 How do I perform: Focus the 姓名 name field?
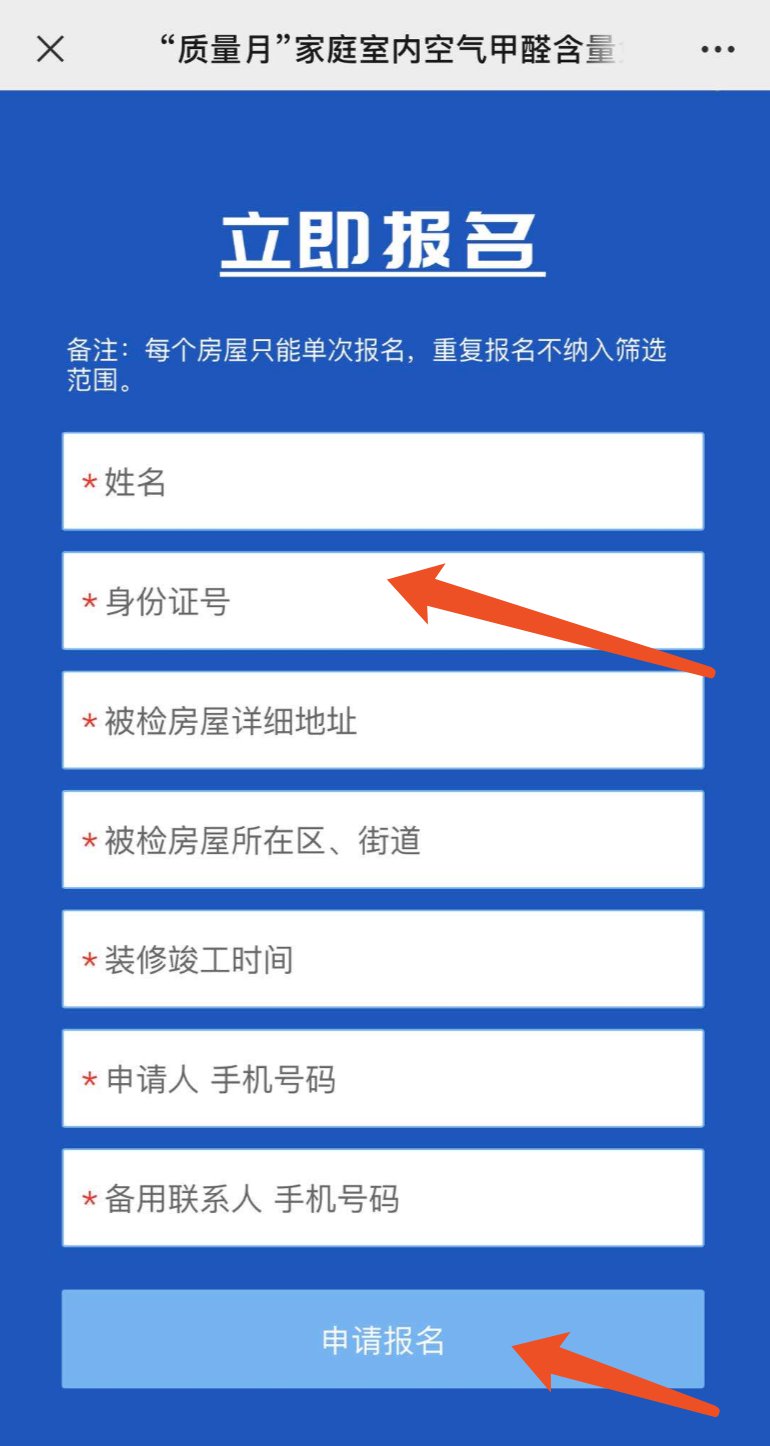tap(383, 482)
